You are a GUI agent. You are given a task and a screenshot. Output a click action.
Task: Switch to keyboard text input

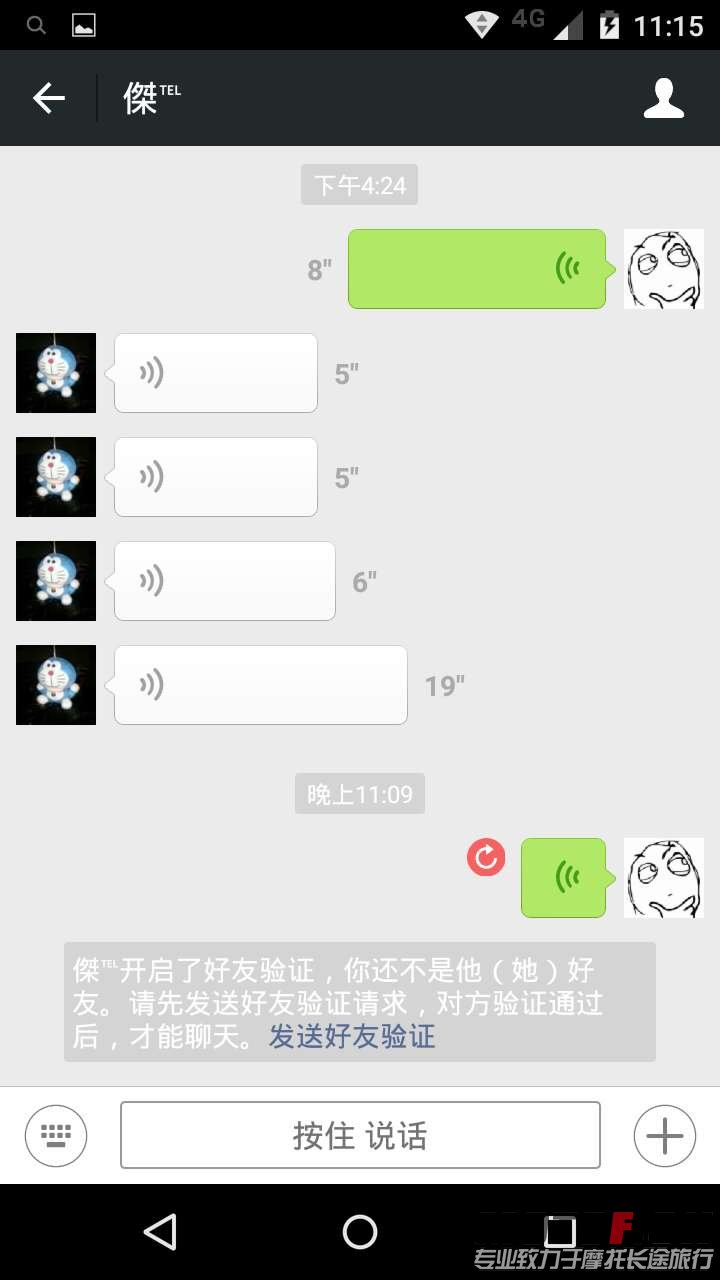(56, 1135)
